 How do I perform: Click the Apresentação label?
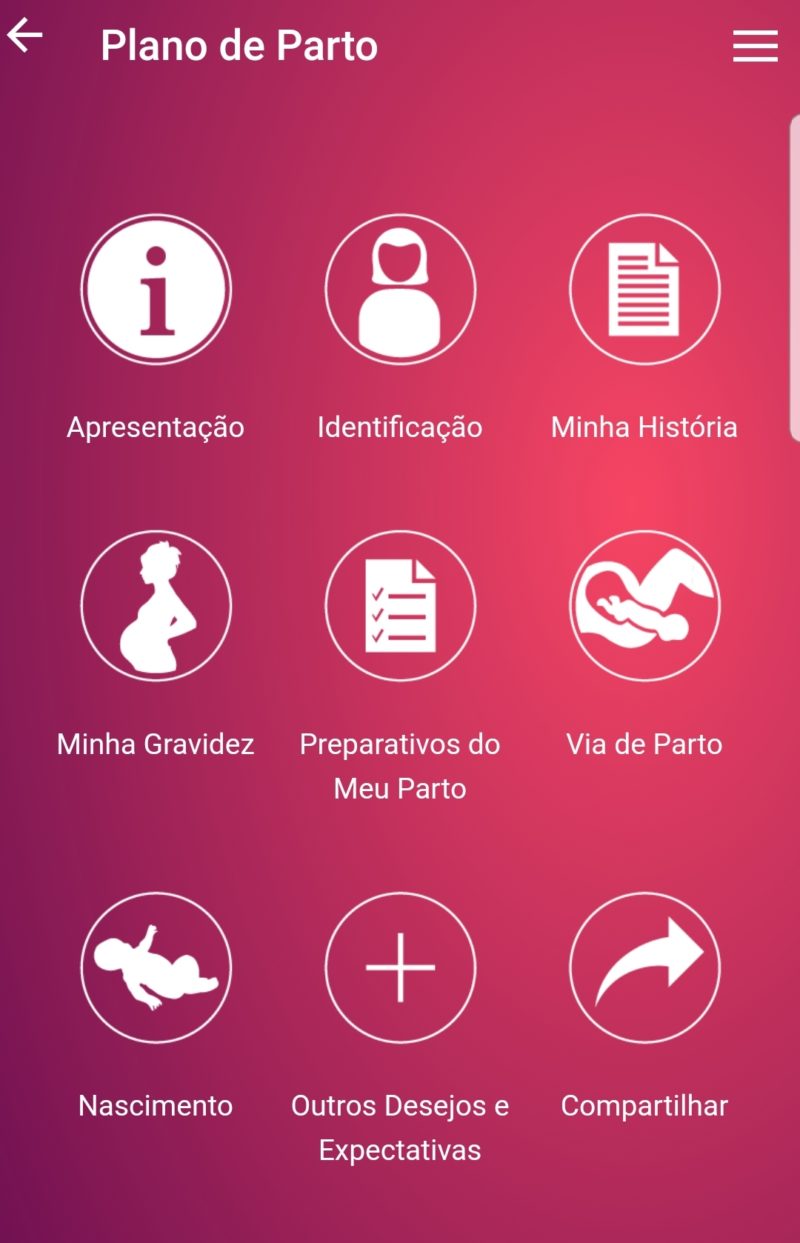[x=156, y=427]
